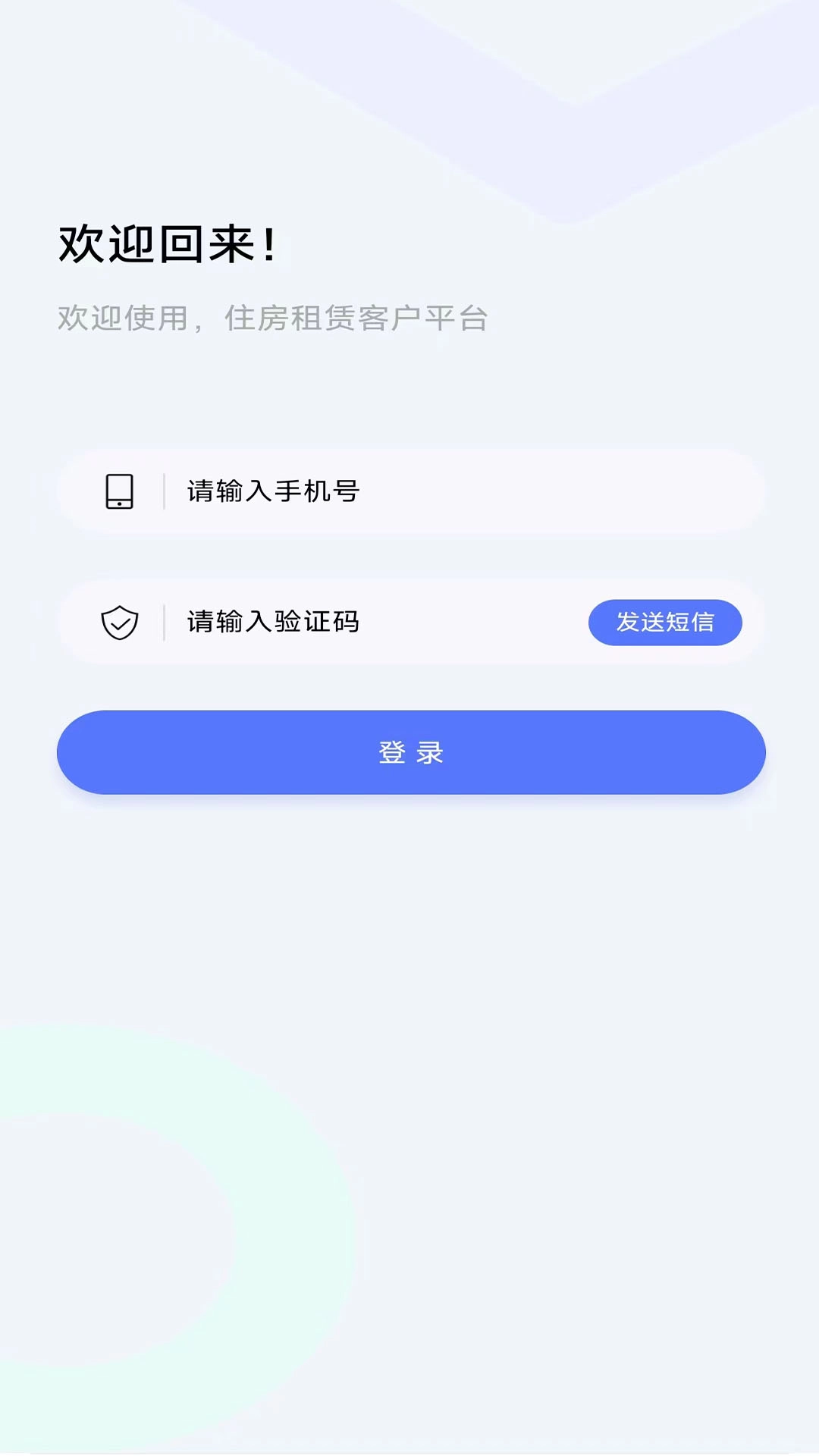819x1456 pixels.
Task: Click the blue pill-shaped SMS button
Action: click(x=666, y=623)
